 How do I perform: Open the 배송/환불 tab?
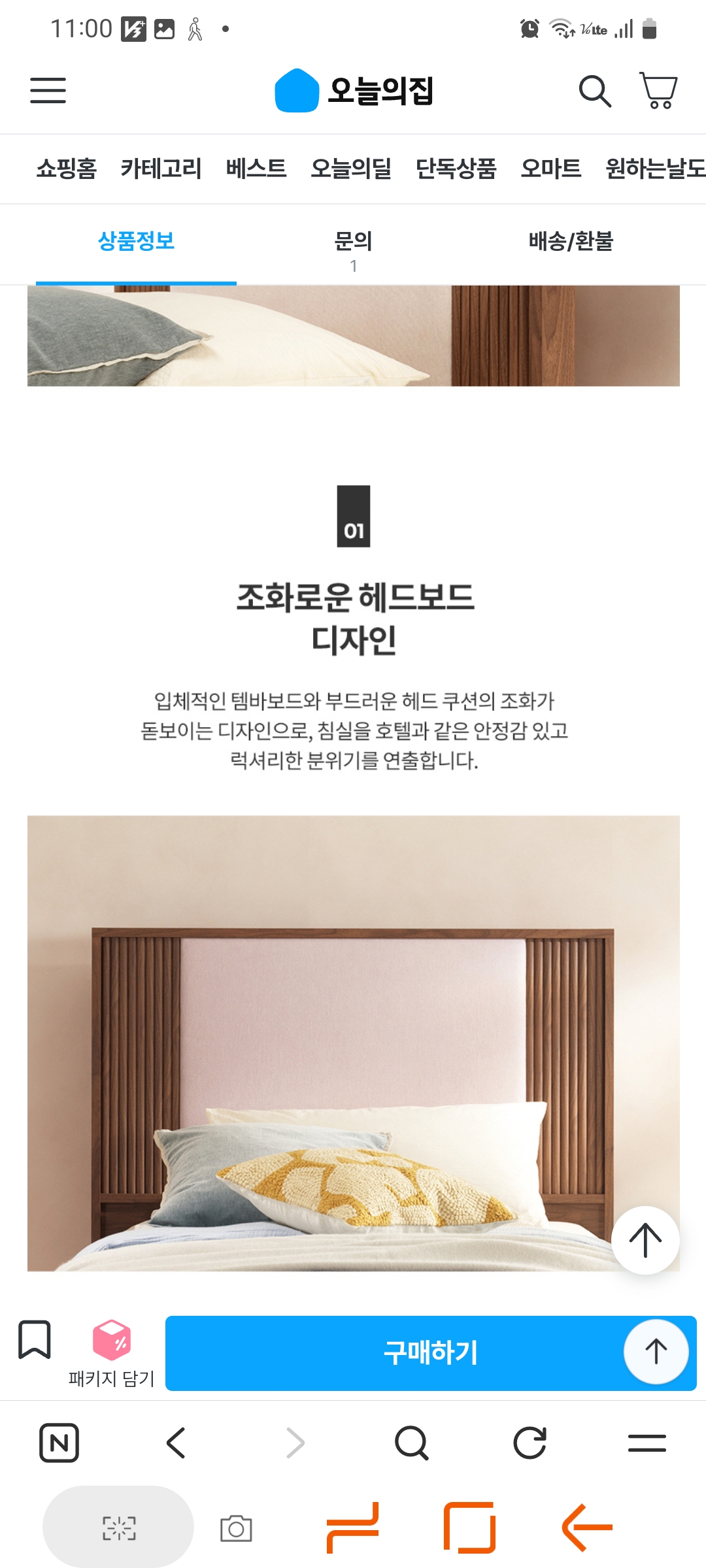click(x=571, y=242)
